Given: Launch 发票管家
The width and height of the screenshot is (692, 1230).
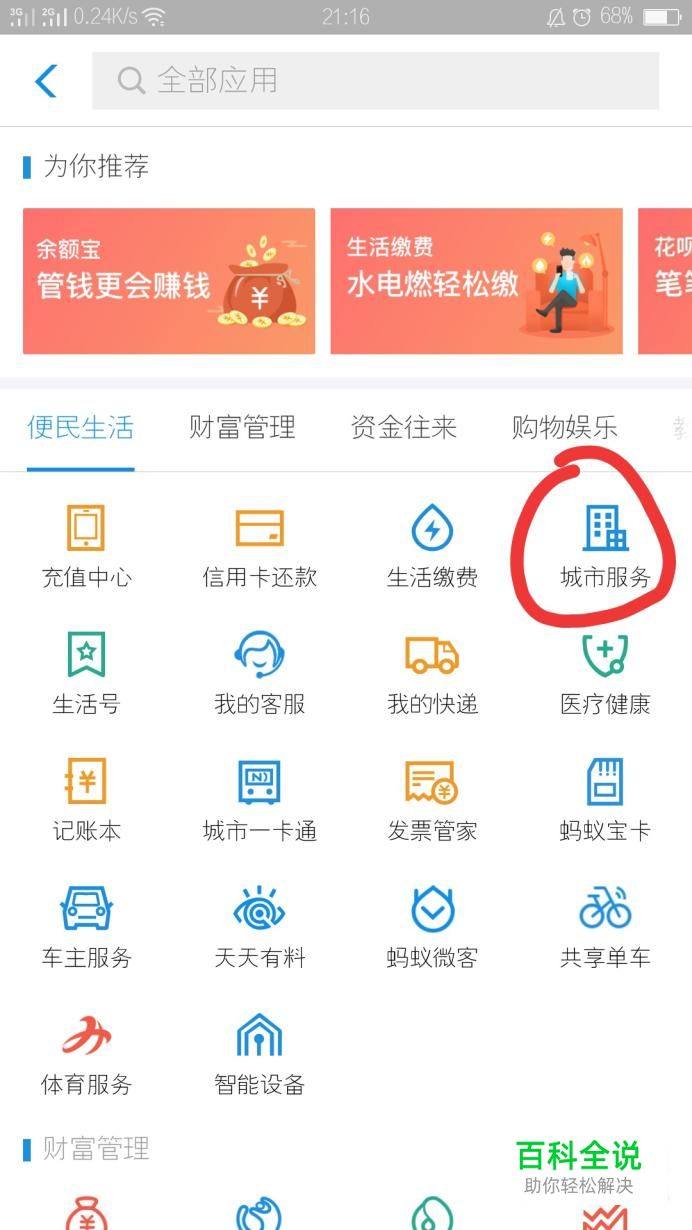Looking at the screenshot, I should 433,801.
